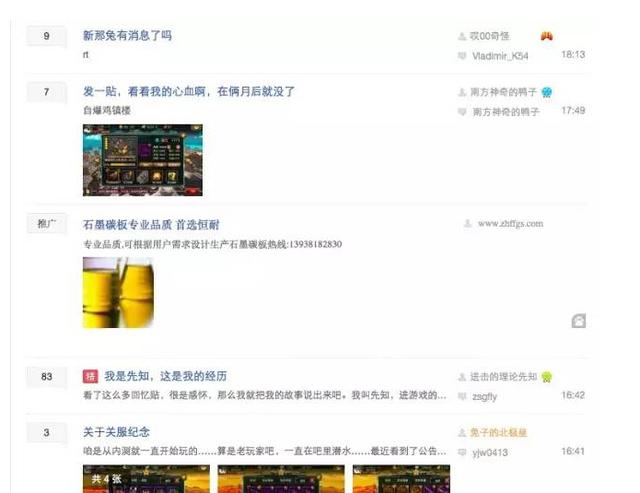View the profile of author 兔子的北极星
Viewport: 640px width, 493px height.
pos(498,433)
